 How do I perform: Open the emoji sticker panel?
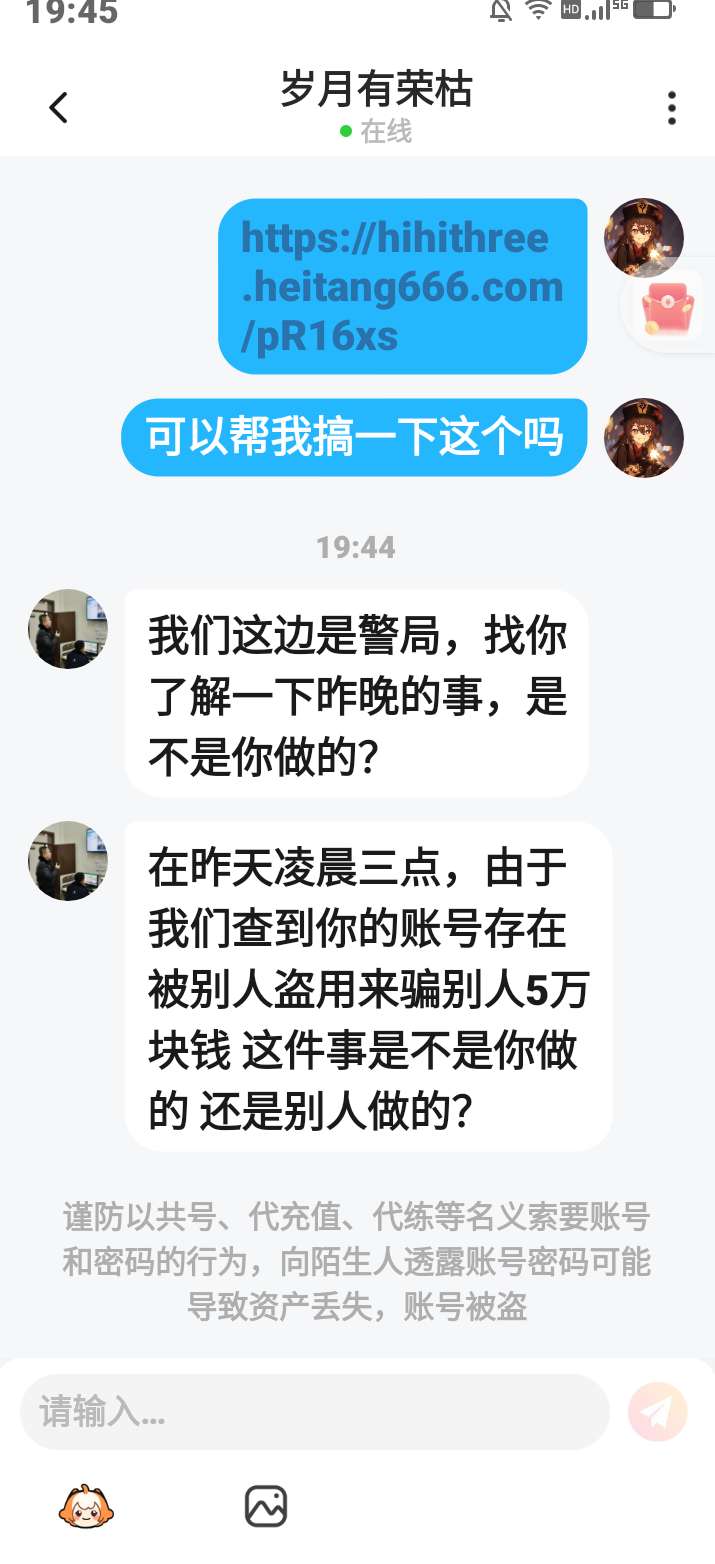coord(86,1506)
